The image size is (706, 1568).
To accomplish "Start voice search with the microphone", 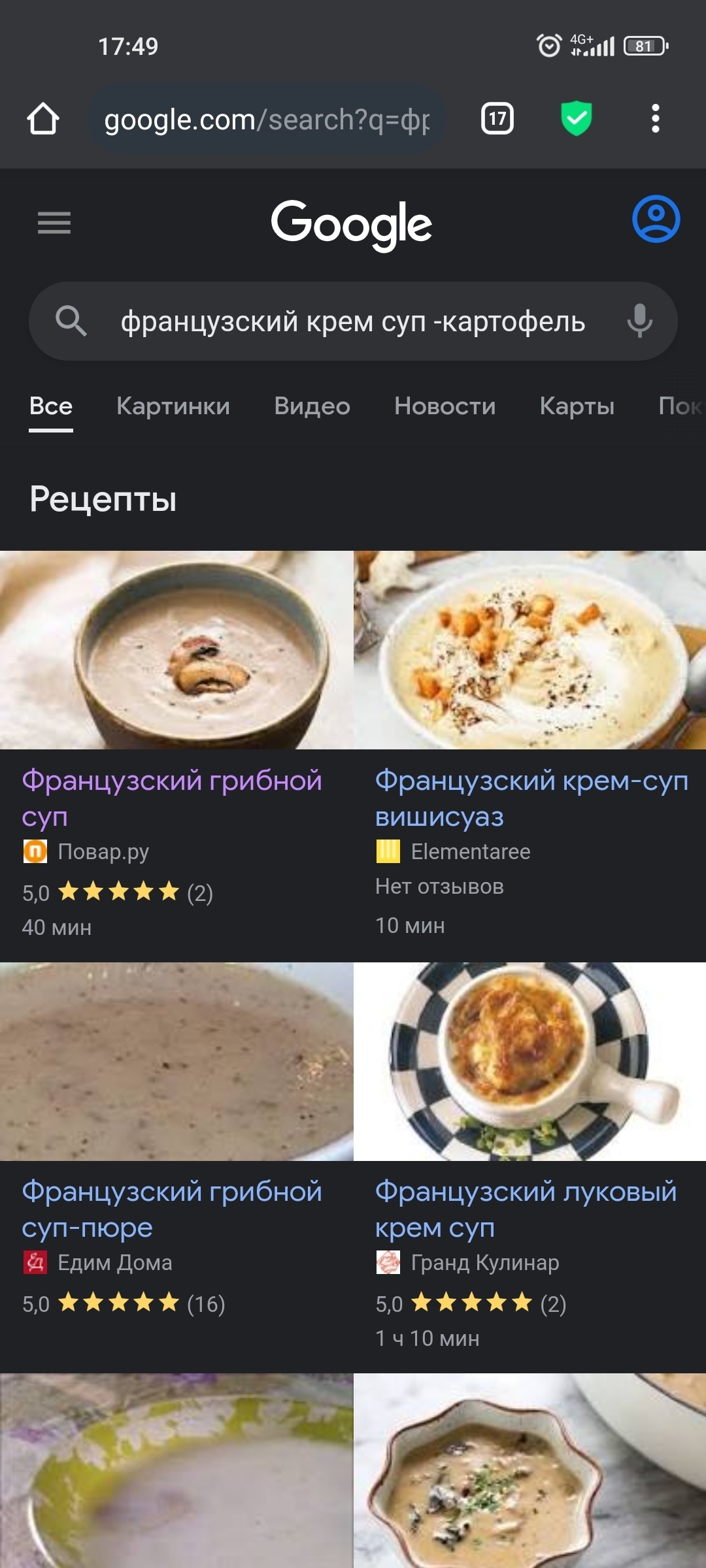I will pos(639,321).
